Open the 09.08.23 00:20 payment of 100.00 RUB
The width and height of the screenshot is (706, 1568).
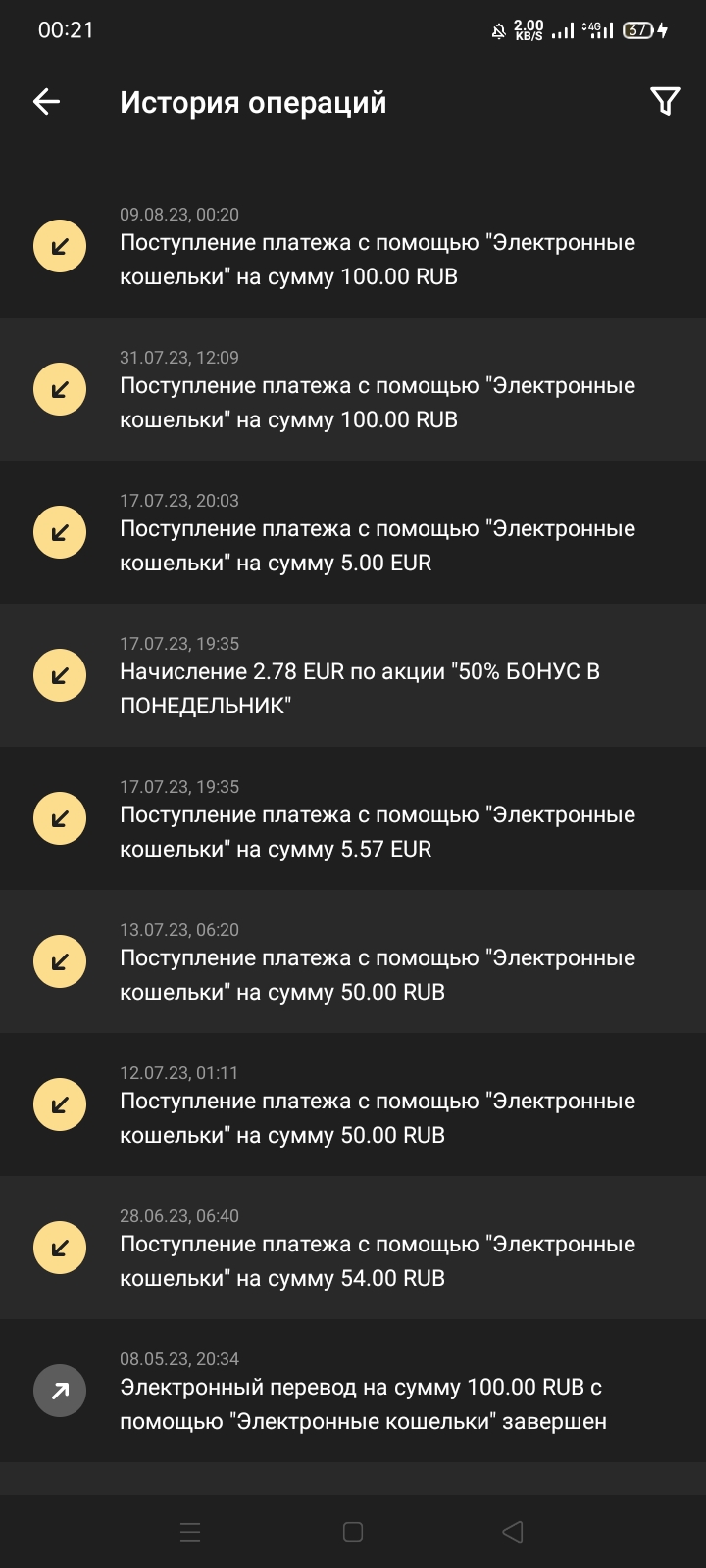click(x=377, y=260)
